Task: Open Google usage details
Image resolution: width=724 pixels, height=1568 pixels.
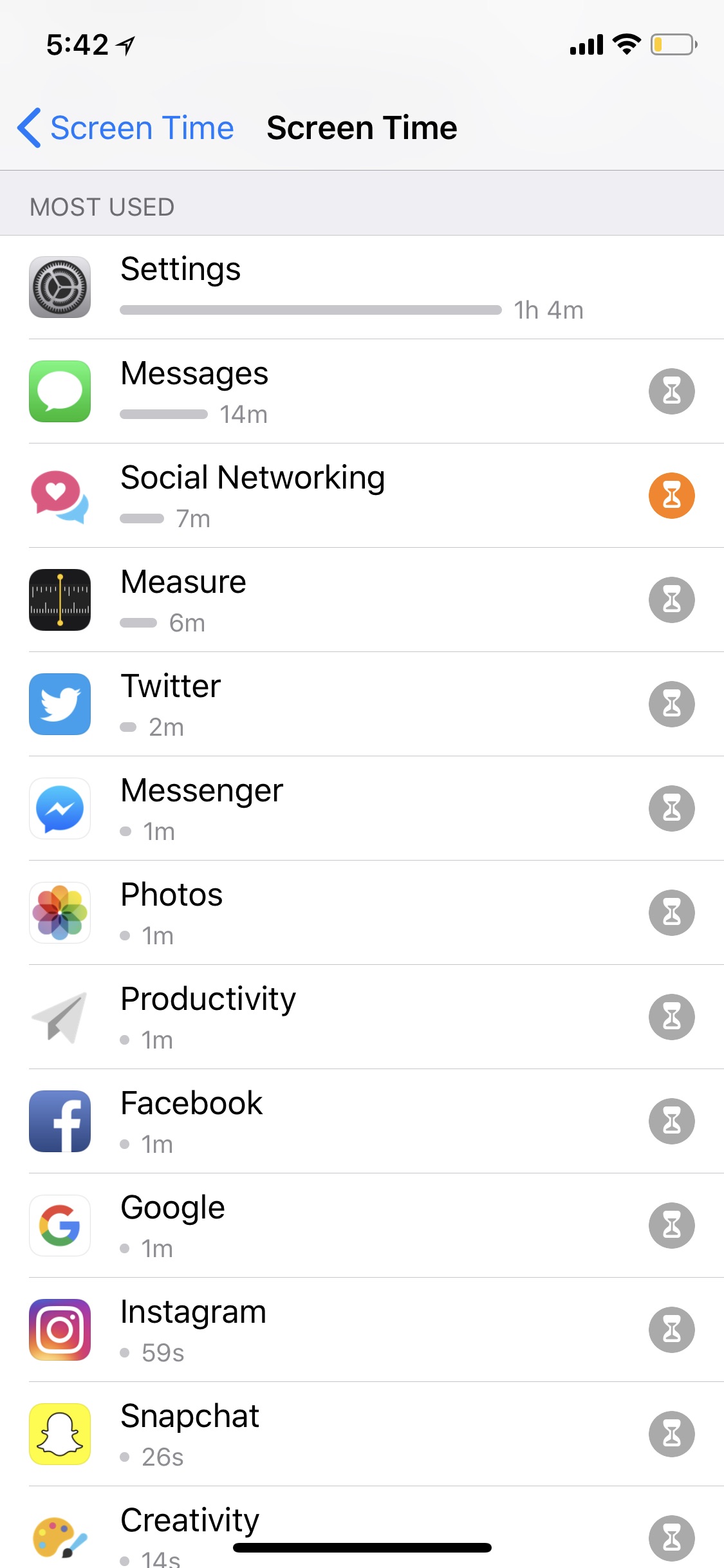Action: [362, 1226]
